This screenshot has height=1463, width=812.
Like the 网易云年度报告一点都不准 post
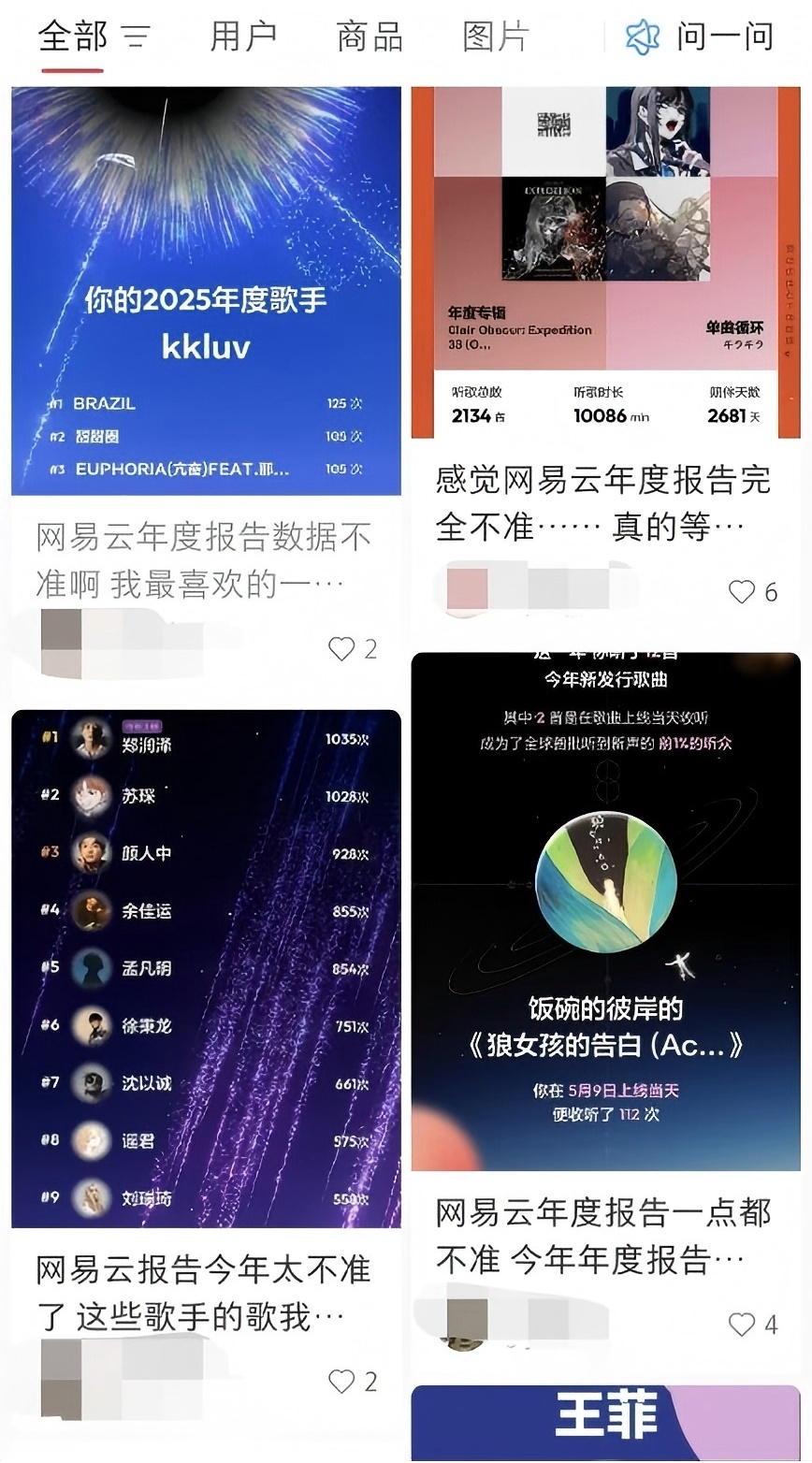pyautogui.click(x=742, y=1325)
